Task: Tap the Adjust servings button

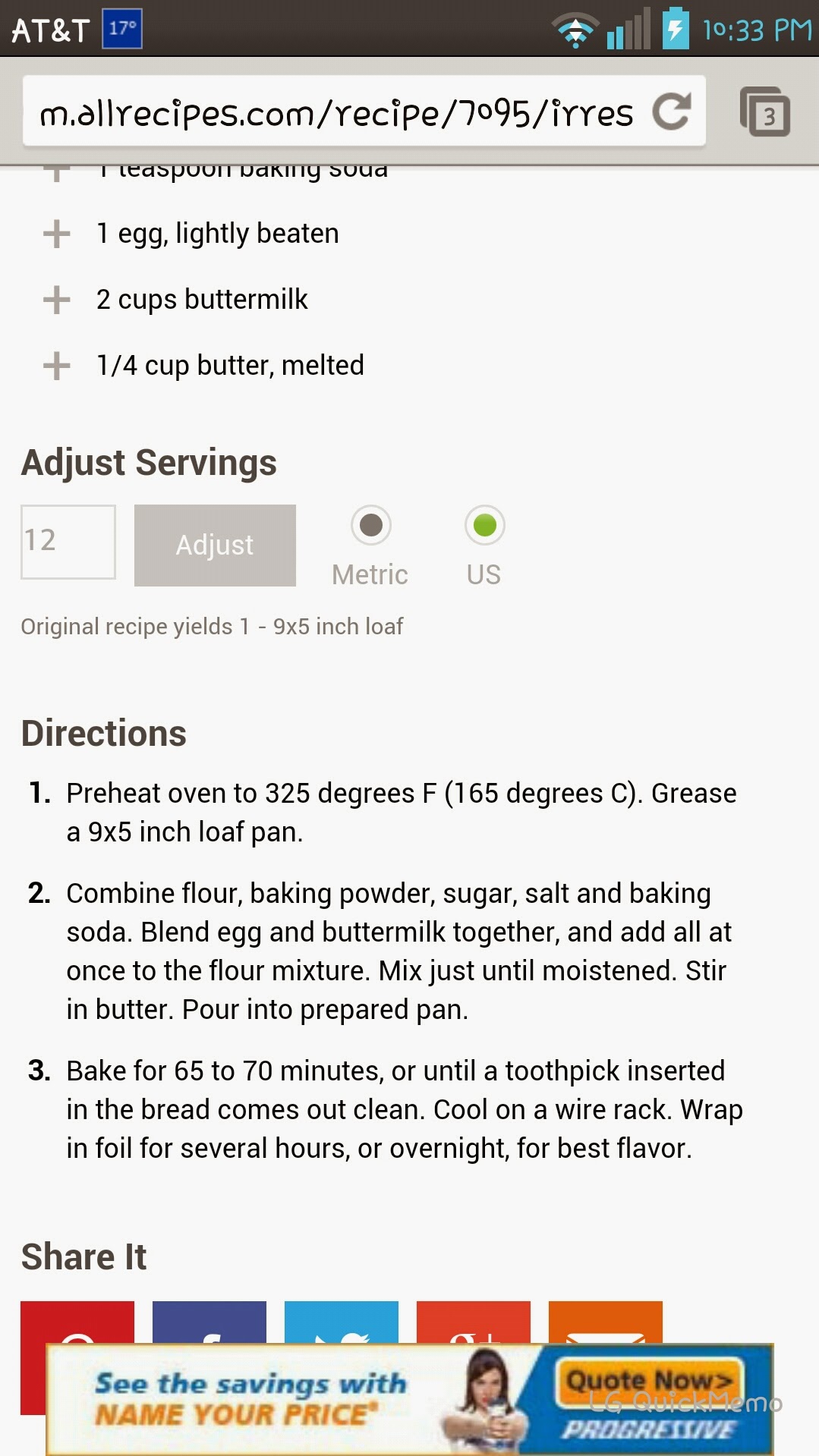Action: 215,545
